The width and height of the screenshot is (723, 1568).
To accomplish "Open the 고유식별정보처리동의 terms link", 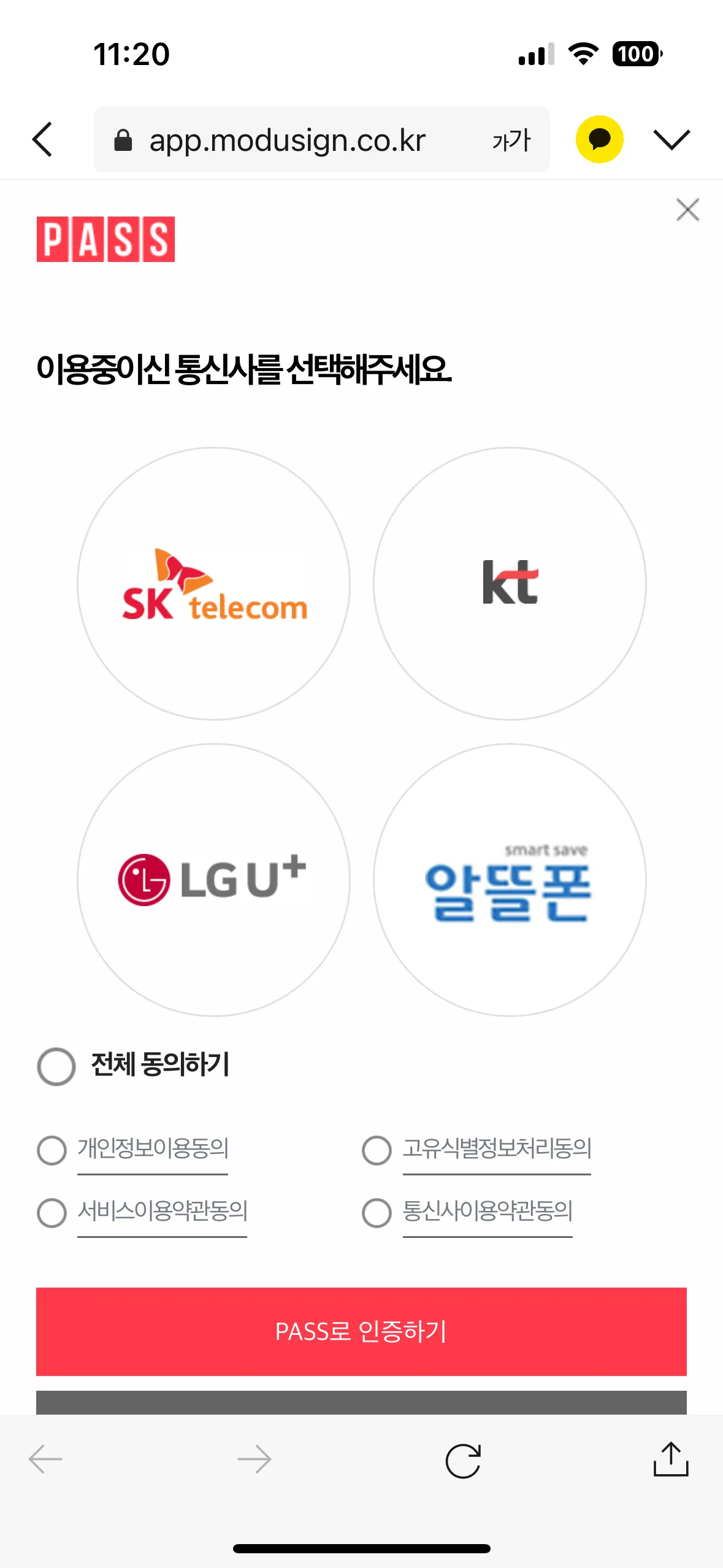I will point(497,1149).
